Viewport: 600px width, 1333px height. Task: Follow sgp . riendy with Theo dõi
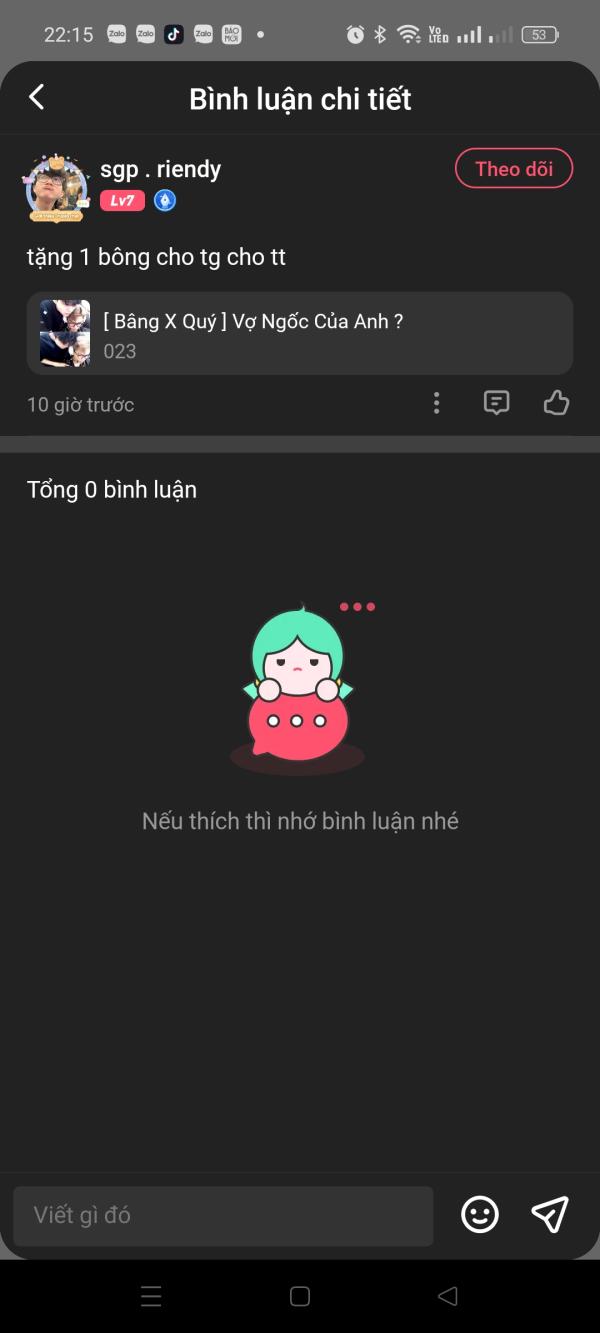click(x=514, y=169)
